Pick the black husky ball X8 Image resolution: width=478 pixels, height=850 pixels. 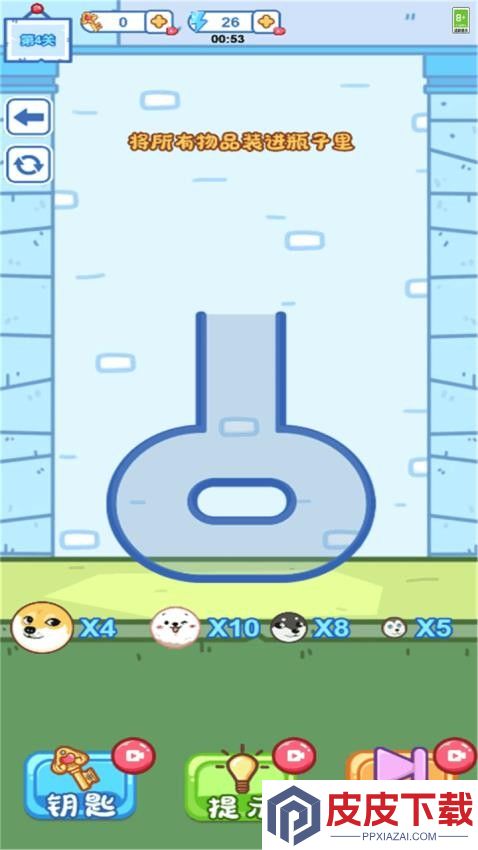coord(288,627)
